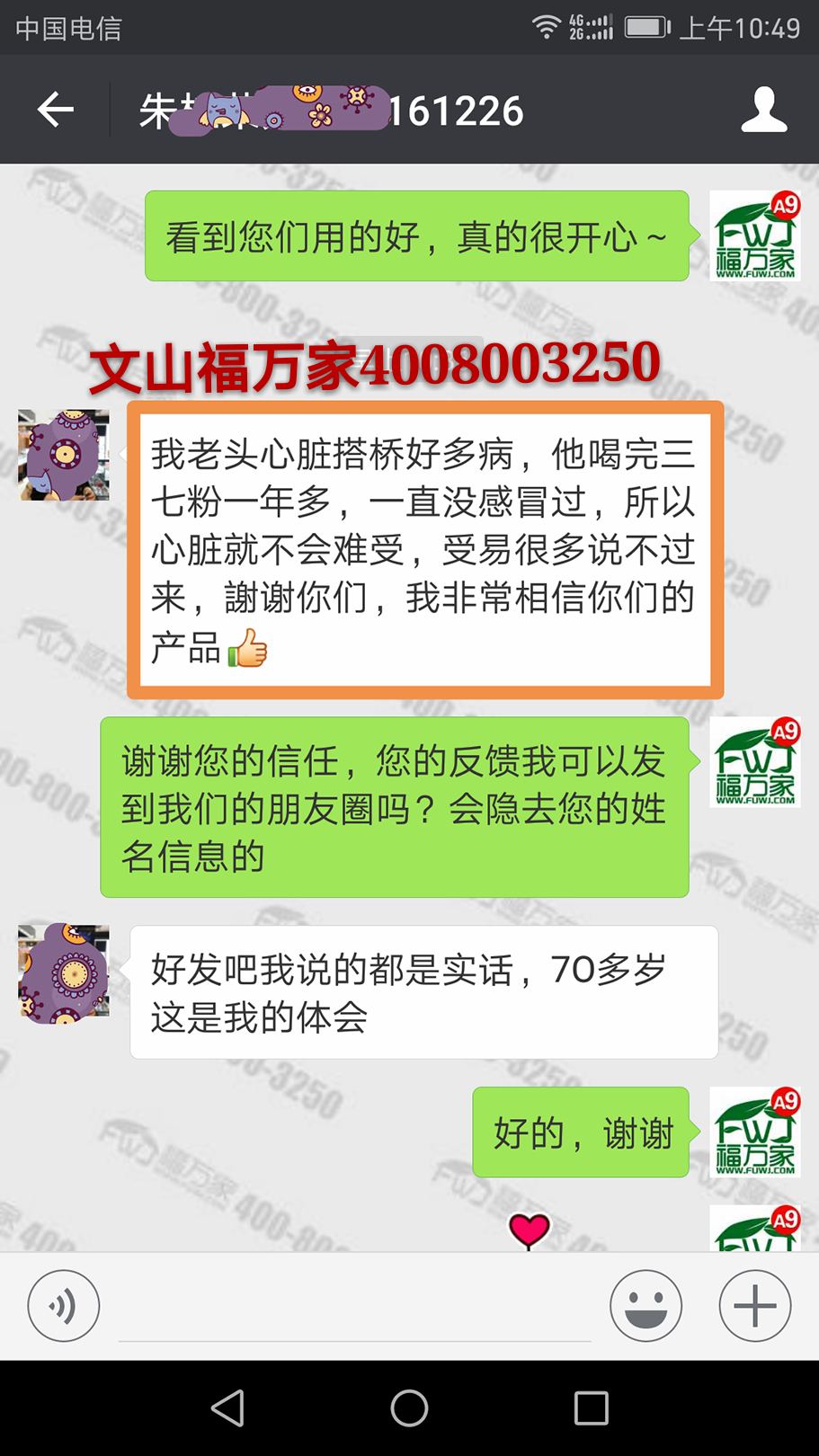819x1456 pixels.
Task: Open recent apps from navigation bar
Action: point(591,1408)
